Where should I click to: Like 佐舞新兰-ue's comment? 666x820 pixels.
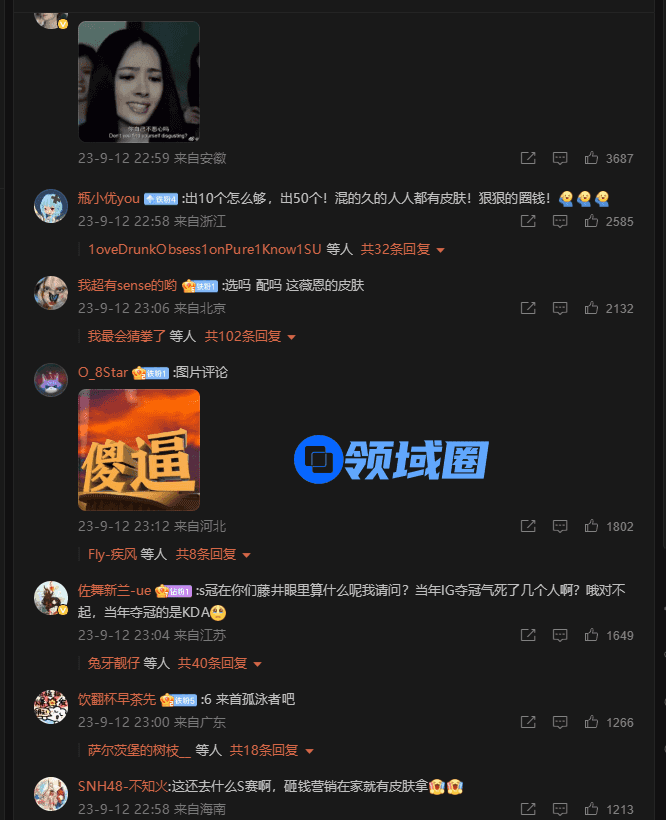[x=591, y=635]
